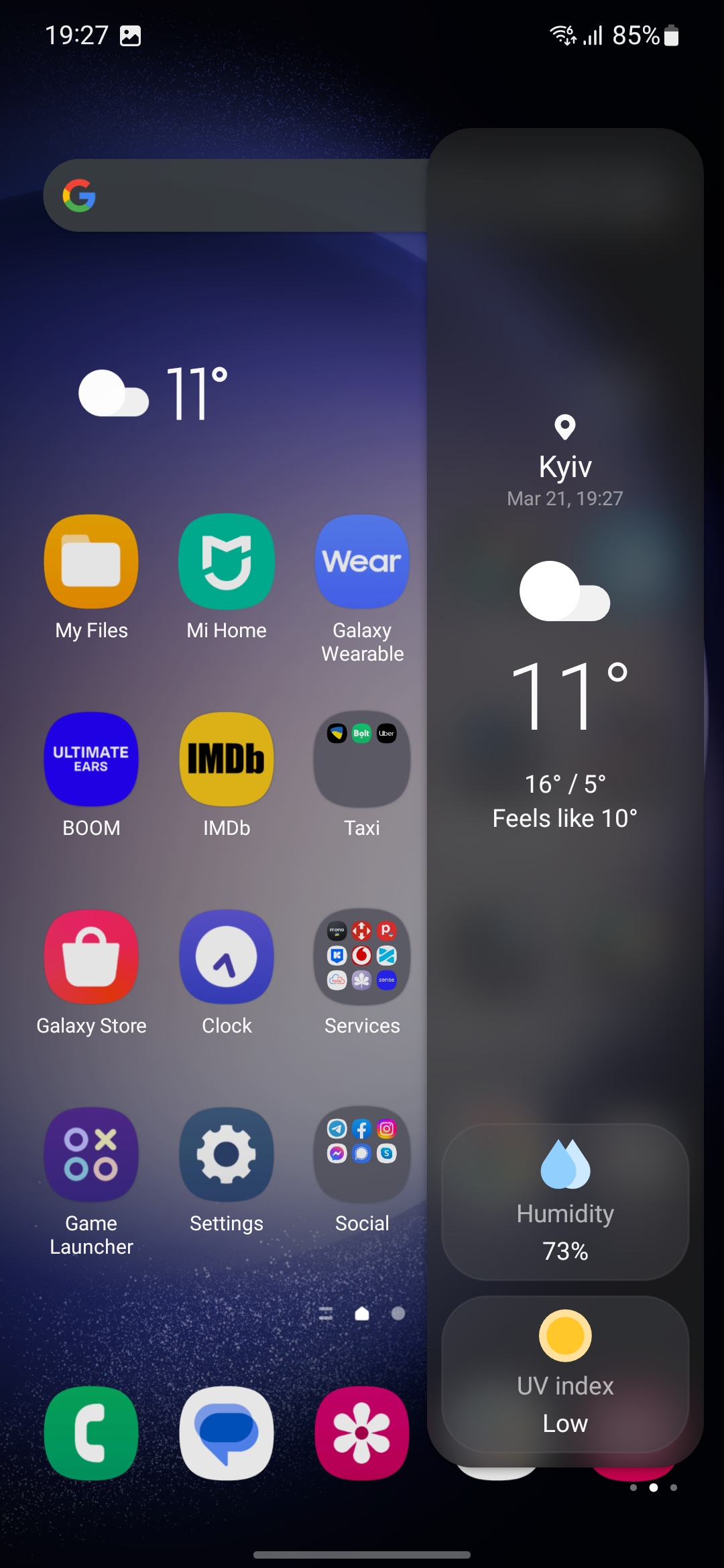The image size is (724, 1568).
Task: Launch the BOOM Ultimate Ears app
Action: click(x=91, y=759)
